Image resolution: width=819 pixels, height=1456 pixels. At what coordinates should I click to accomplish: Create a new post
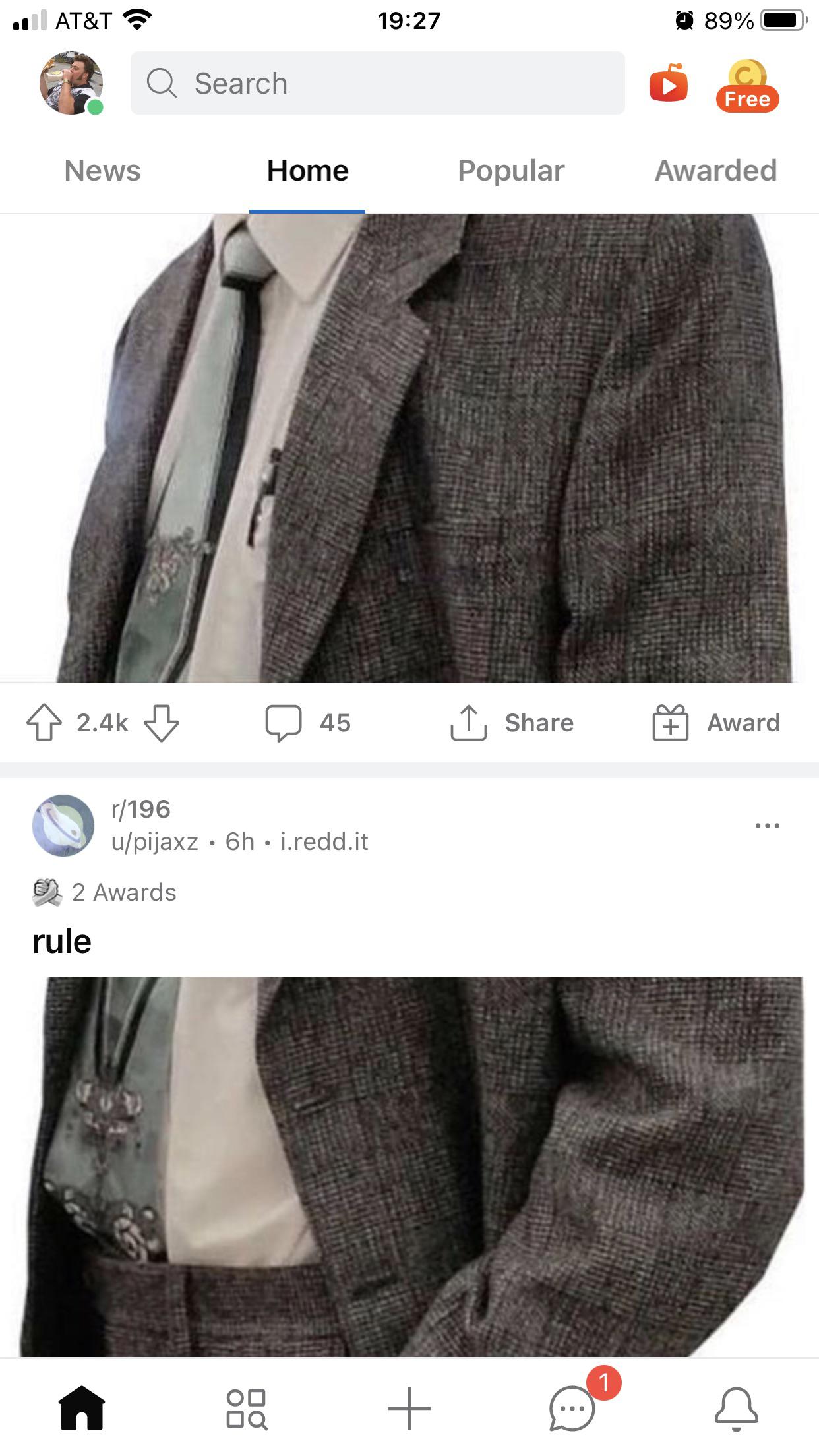[x=409, y=1409]
